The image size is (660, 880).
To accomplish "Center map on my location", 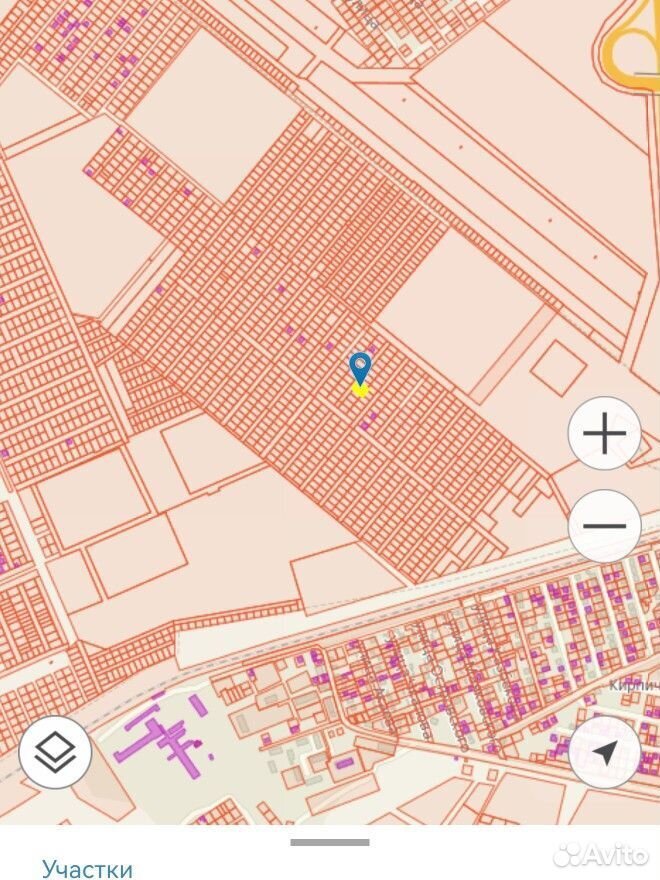I will coord(604,752).
